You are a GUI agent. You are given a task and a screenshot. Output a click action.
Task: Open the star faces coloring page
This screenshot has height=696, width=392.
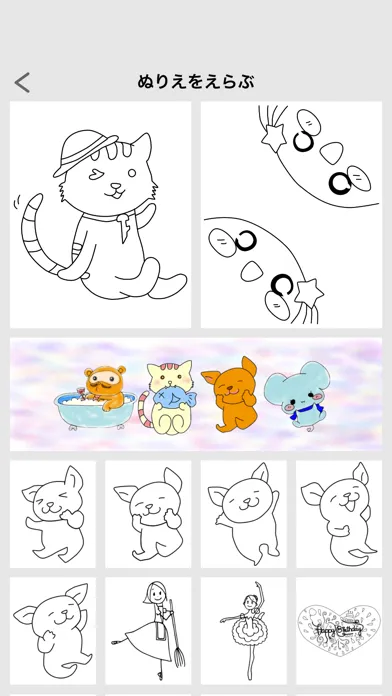pyautogui.click(x=291, y=214)
